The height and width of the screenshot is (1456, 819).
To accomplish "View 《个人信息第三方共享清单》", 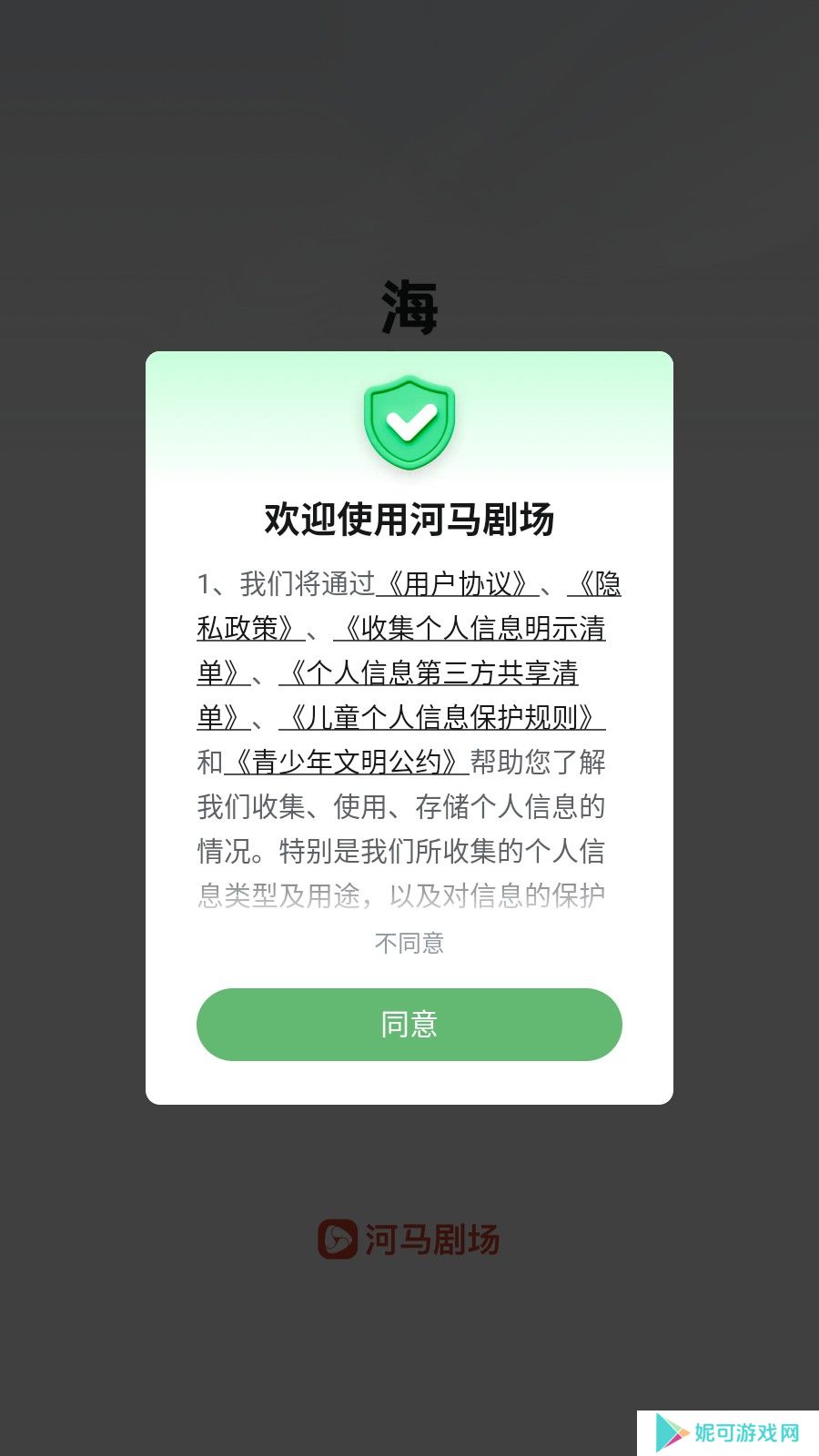I will 430,672.
